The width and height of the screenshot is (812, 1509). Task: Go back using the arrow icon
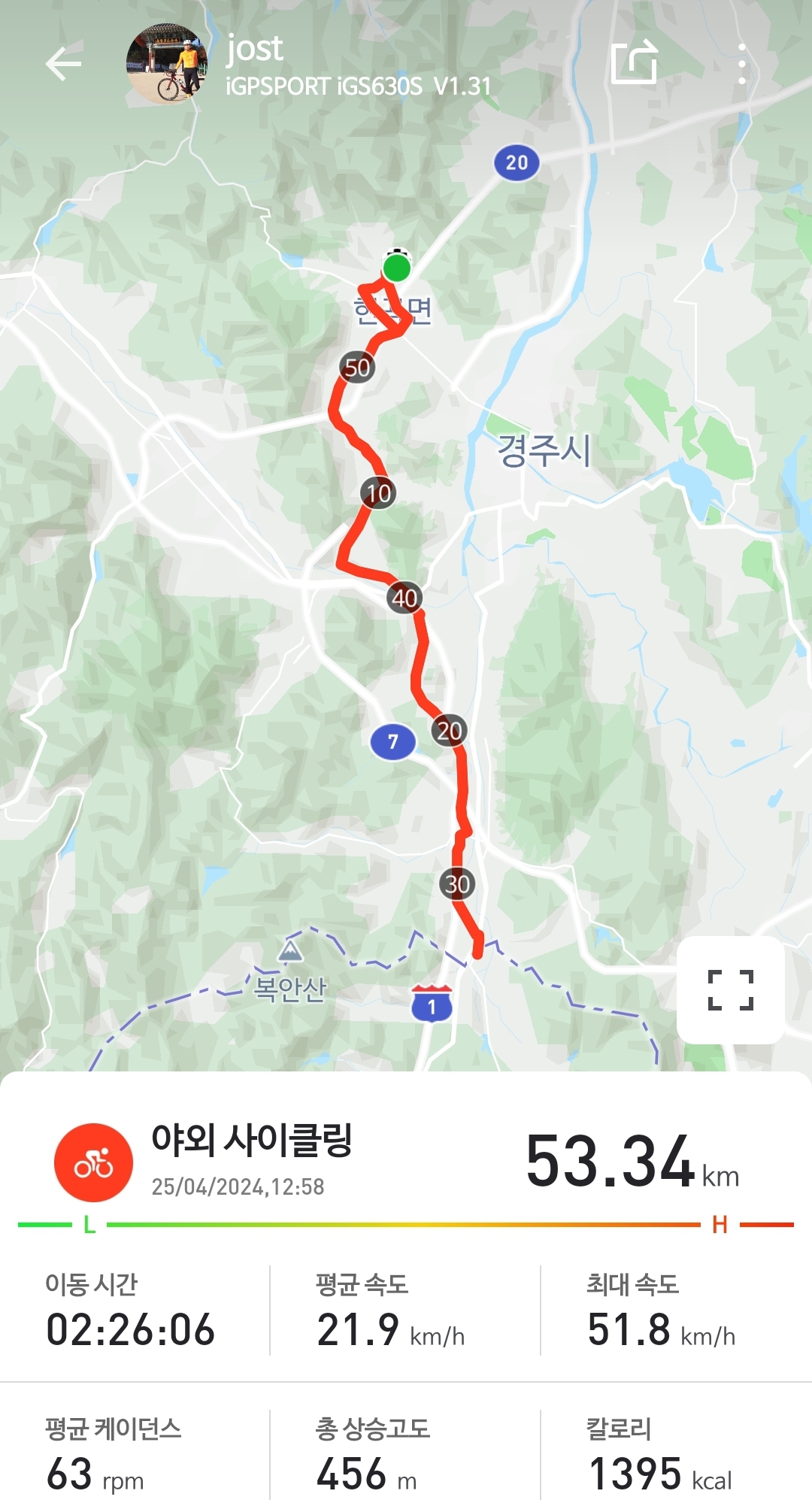pyautogui.click(x=63, y=64)
